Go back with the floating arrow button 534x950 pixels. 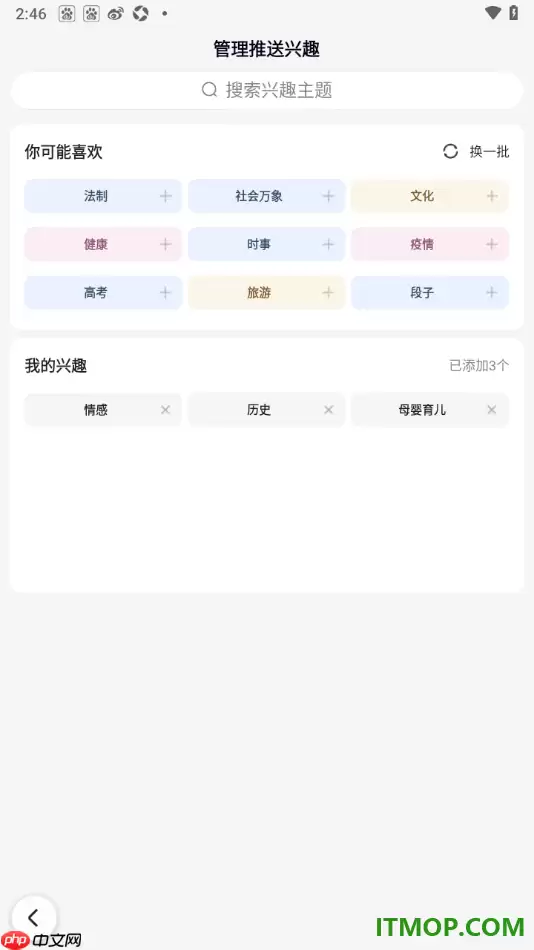[x=34, y=918]
